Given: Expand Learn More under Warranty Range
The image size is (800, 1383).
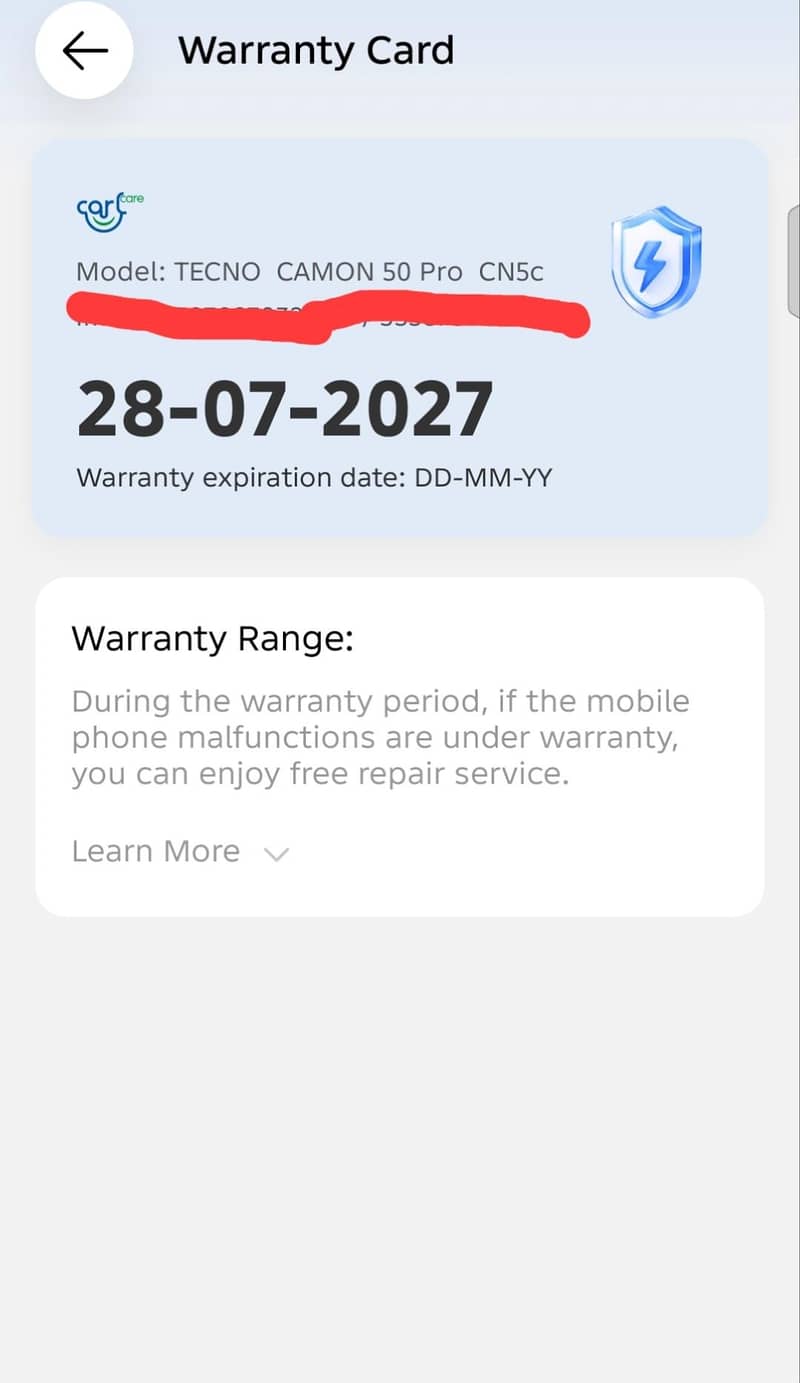Looking at the screenshot, I should point(181,852).
